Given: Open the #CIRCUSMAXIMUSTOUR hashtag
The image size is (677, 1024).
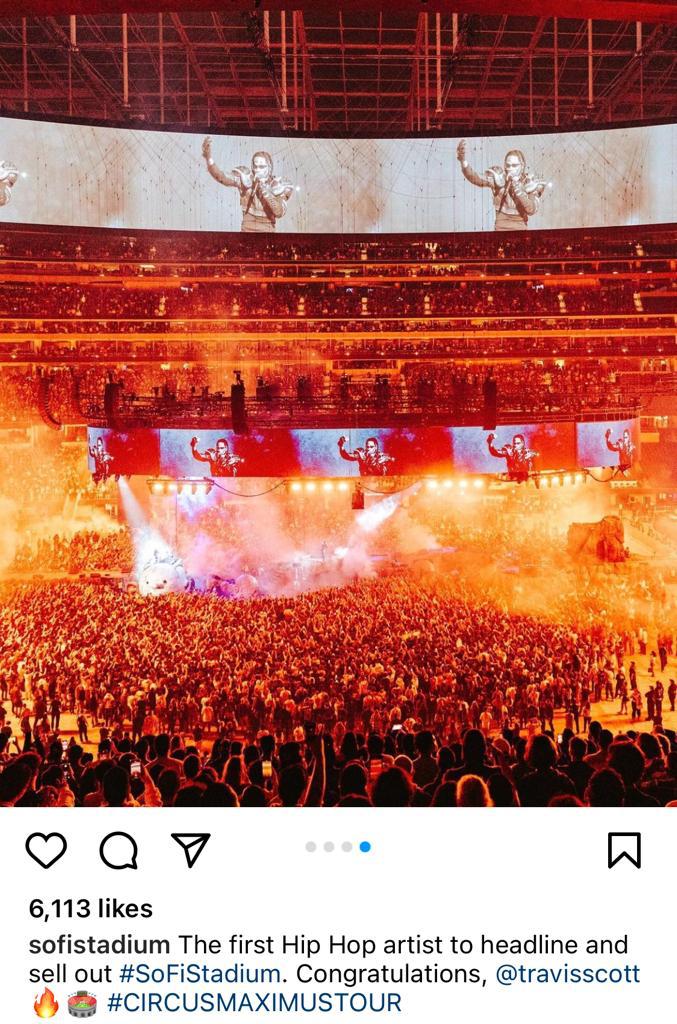Looking at the screenshot, I should point(254,1003).
